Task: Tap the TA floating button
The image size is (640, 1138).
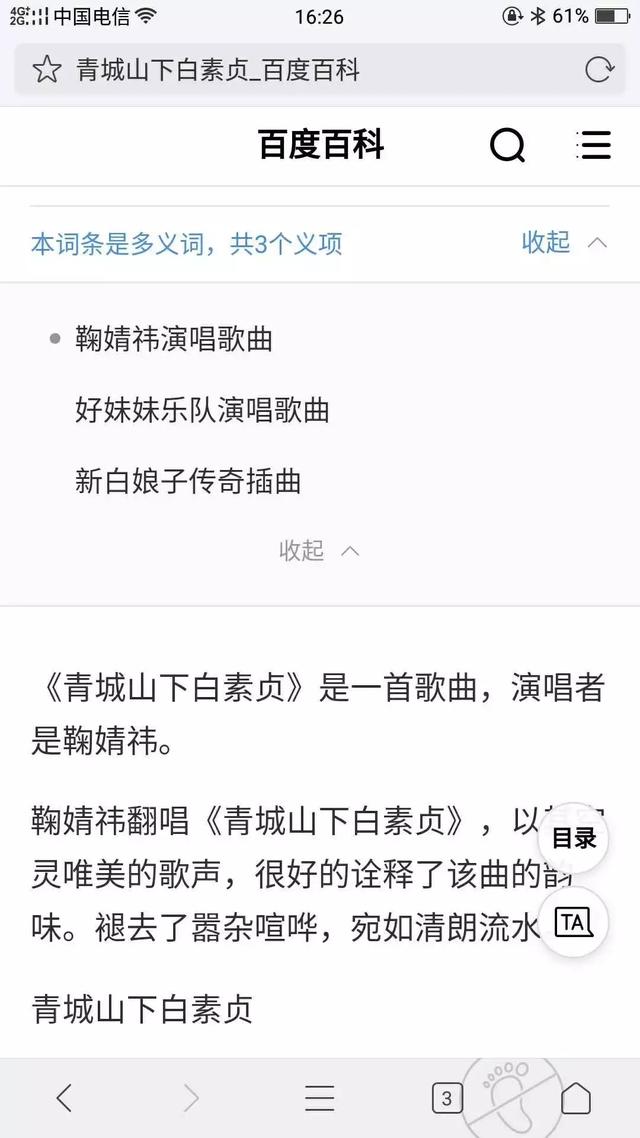Action: pyautogui.click(x=574, y=922)
